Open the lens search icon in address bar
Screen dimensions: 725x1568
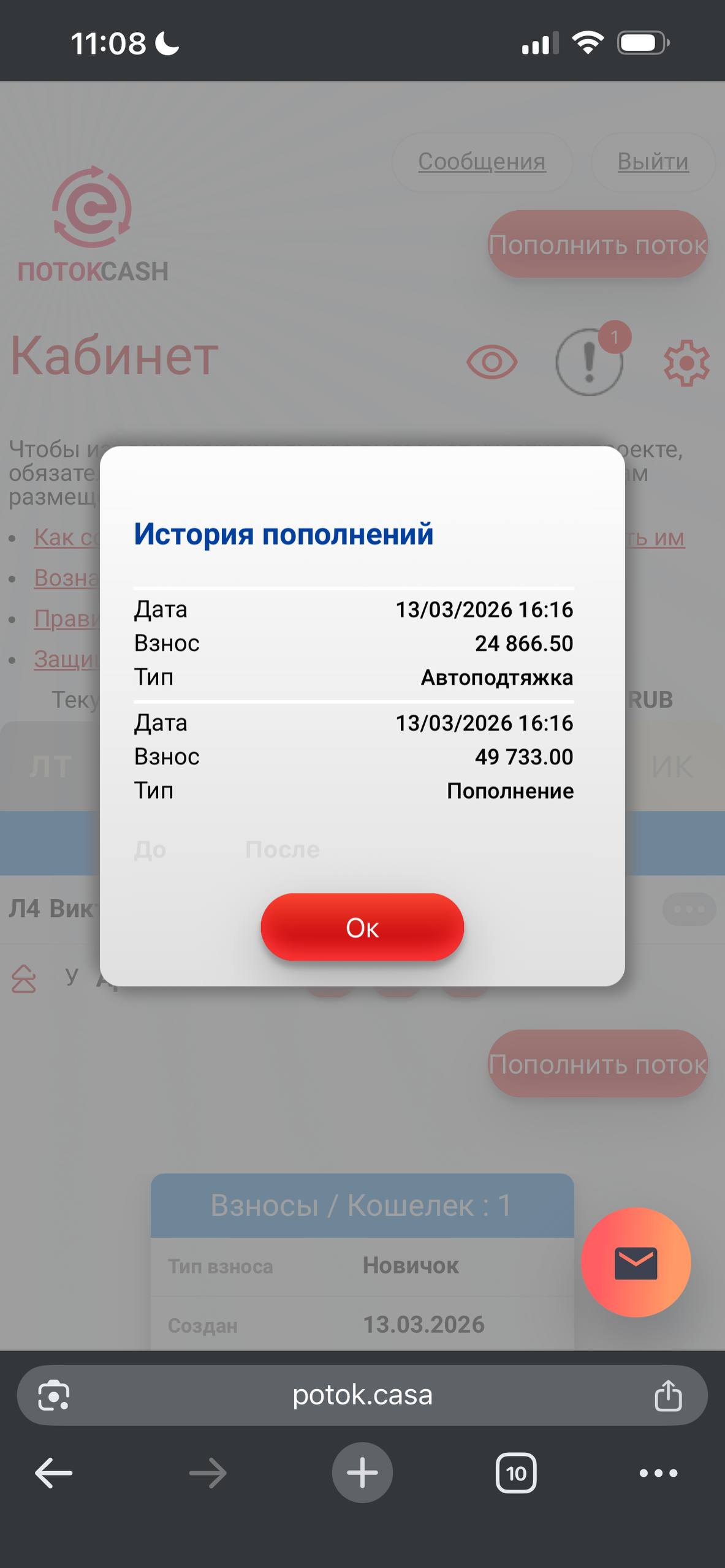pyautogui.click(x=54, y=1396)
